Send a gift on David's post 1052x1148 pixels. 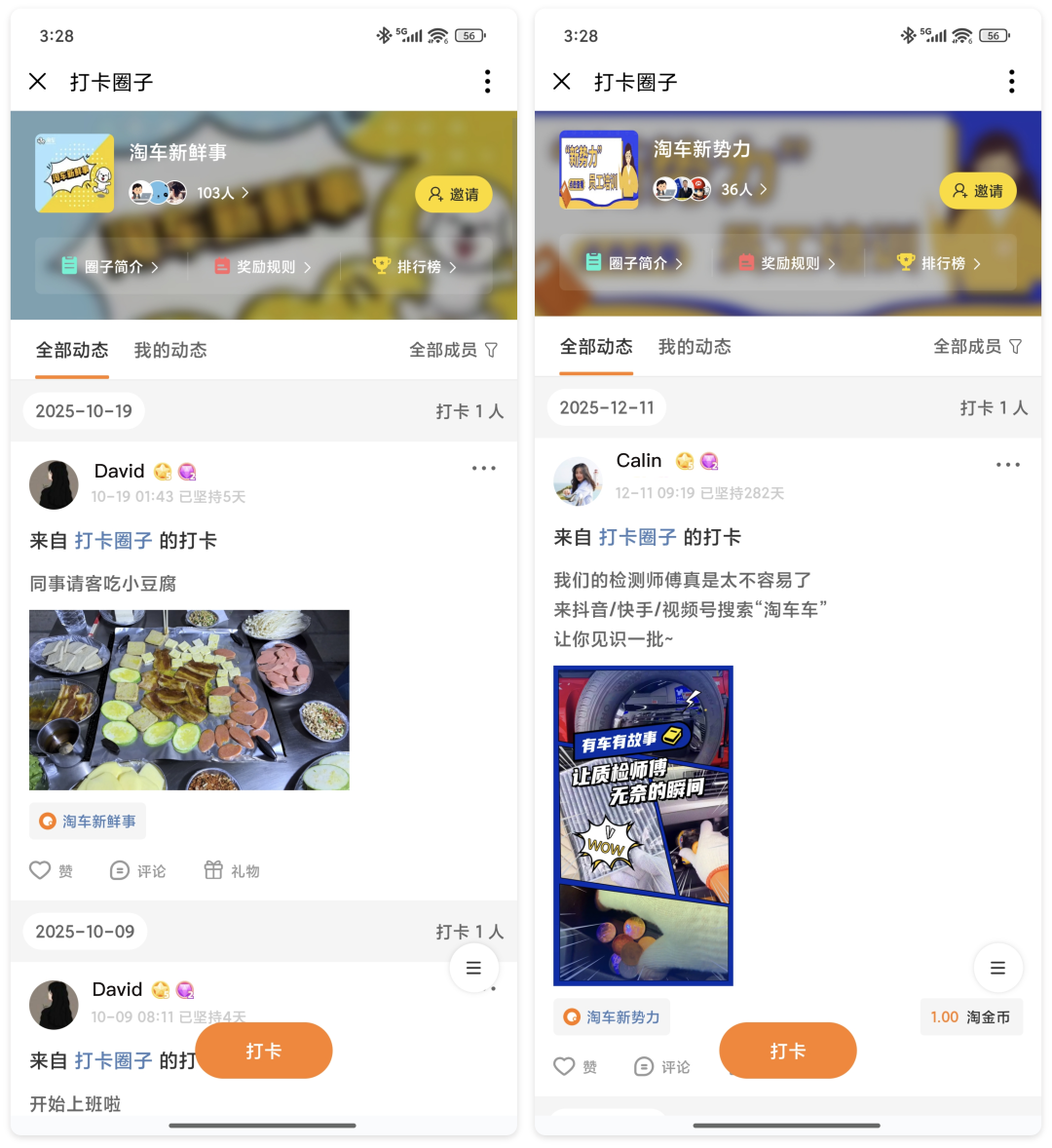click(232, 870)
